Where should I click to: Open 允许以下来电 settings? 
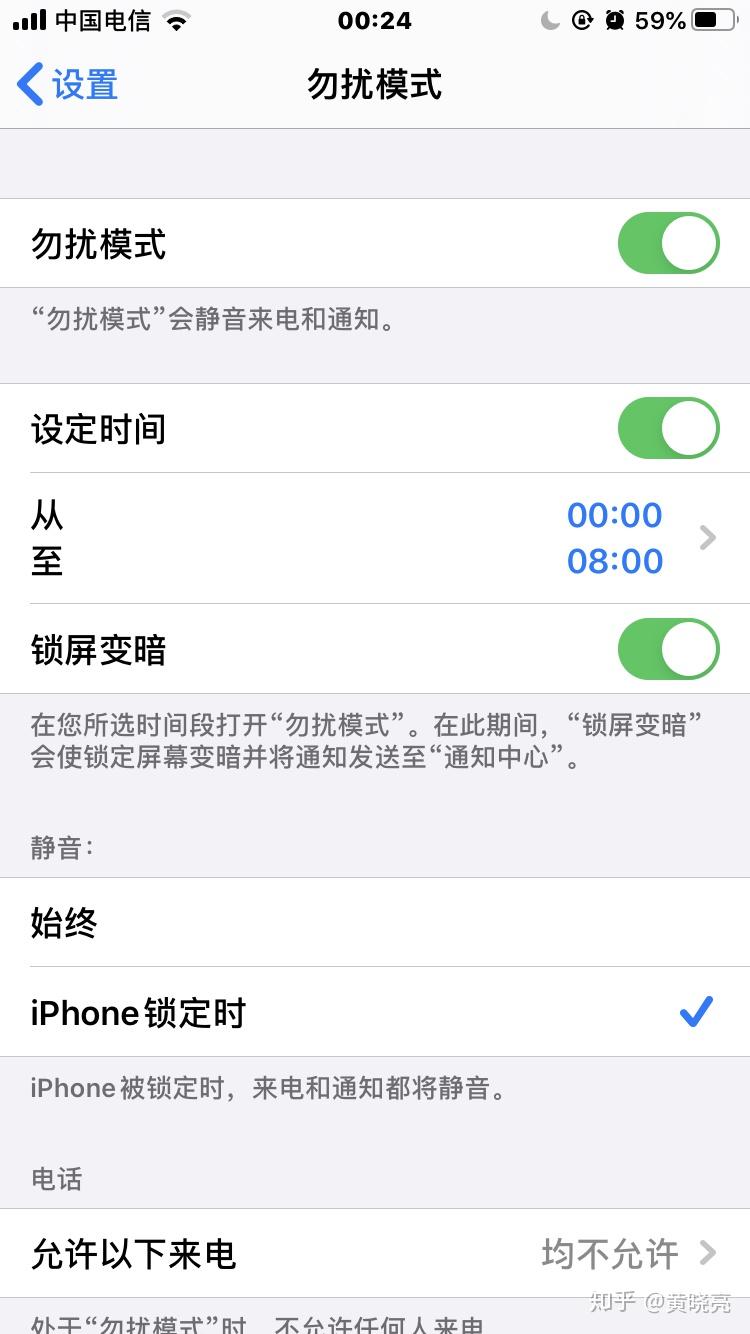375,1253
